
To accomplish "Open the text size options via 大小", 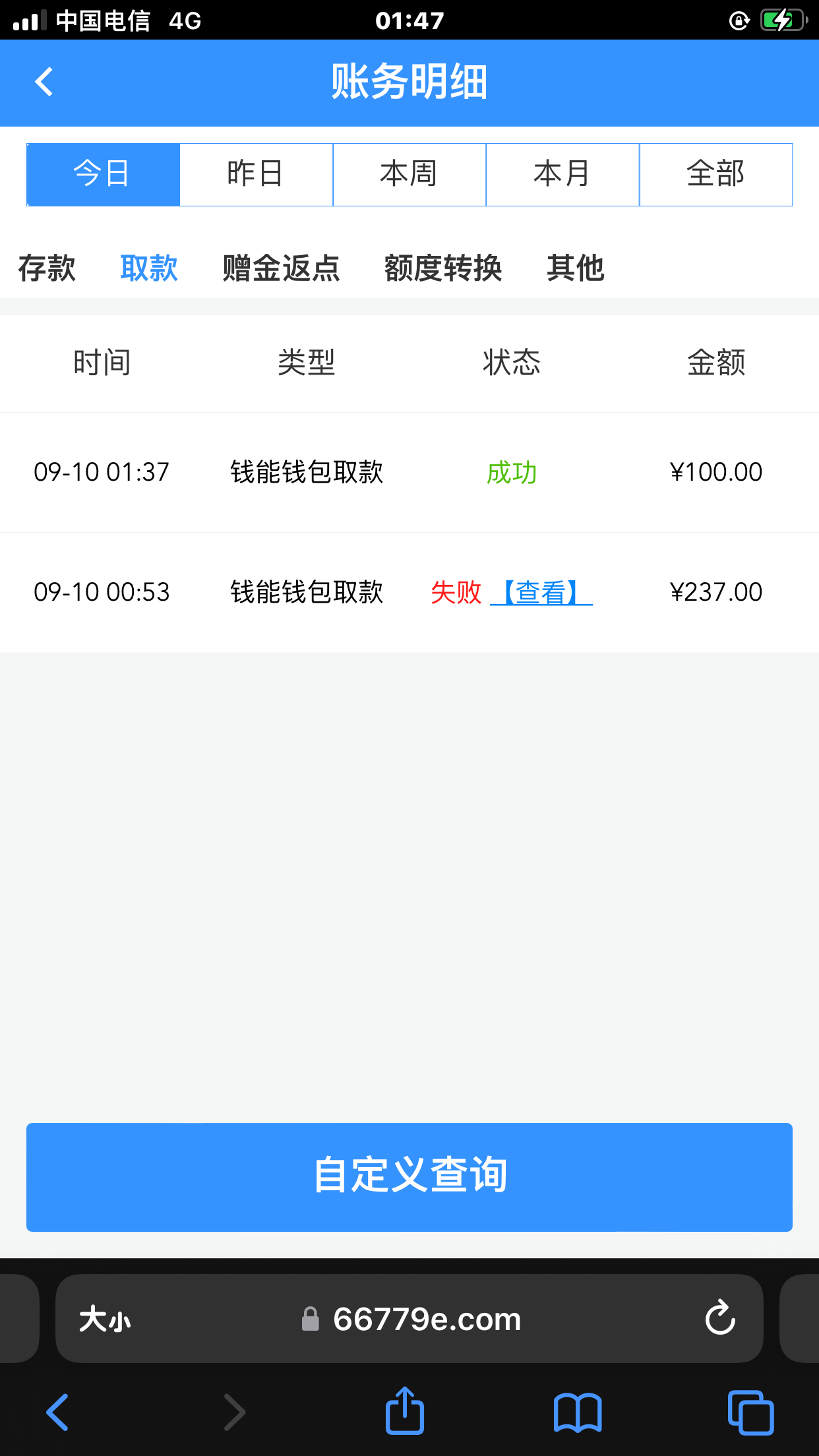I will [x=106, y=1318].
